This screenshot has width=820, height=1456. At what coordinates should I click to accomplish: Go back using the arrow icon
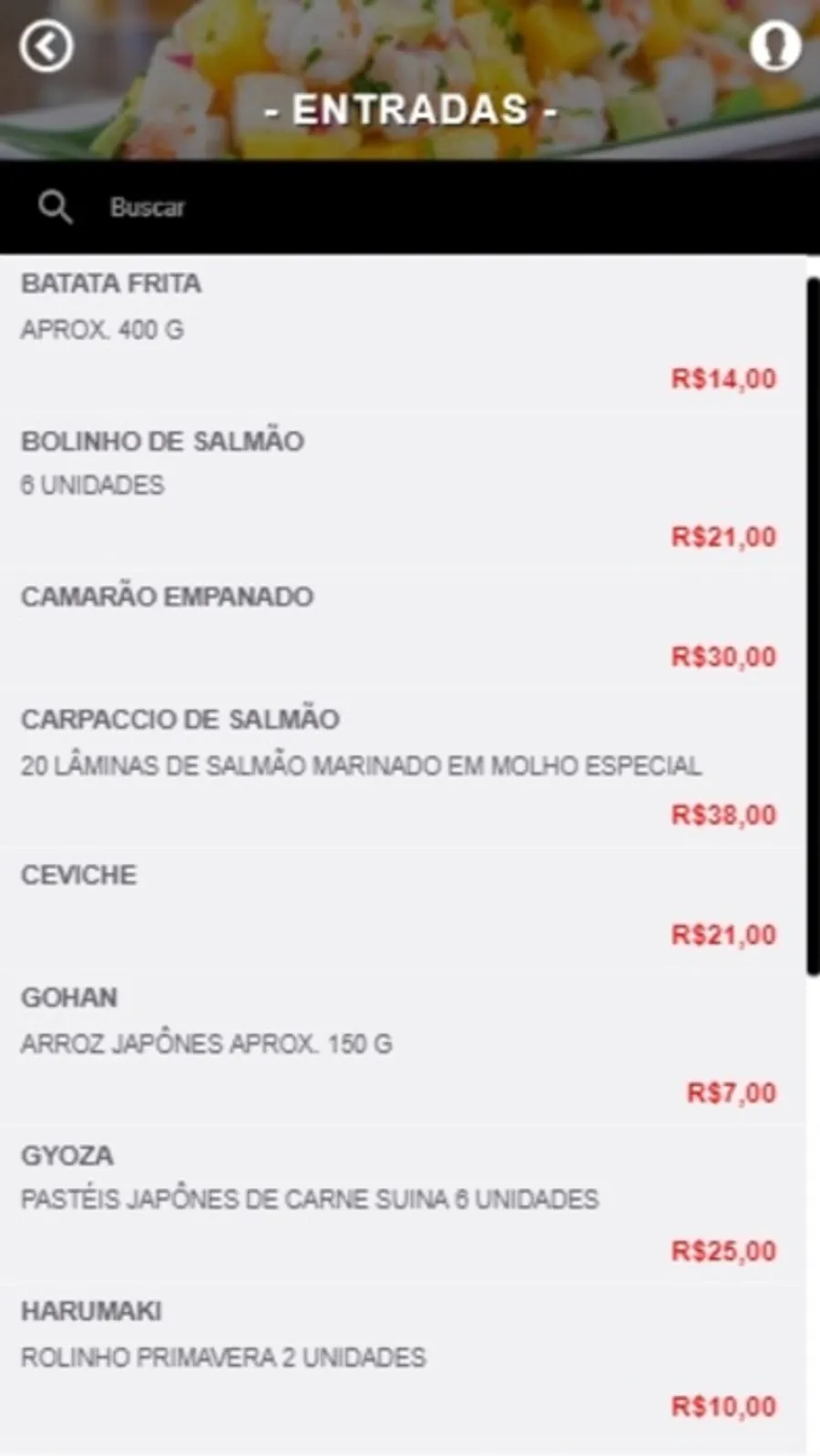[x=46, y=46]
